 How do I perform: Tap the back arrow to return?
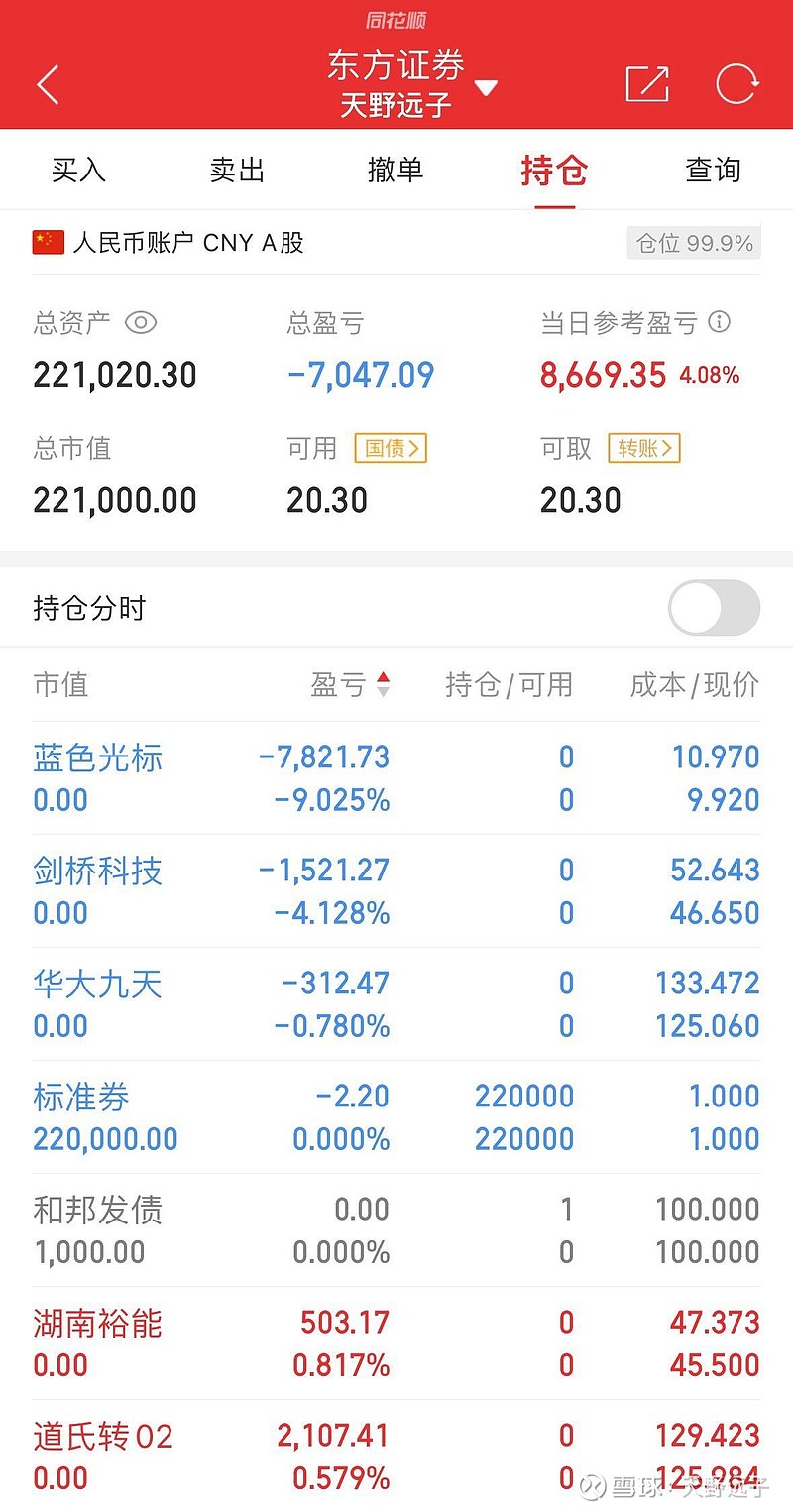[47, 84]
